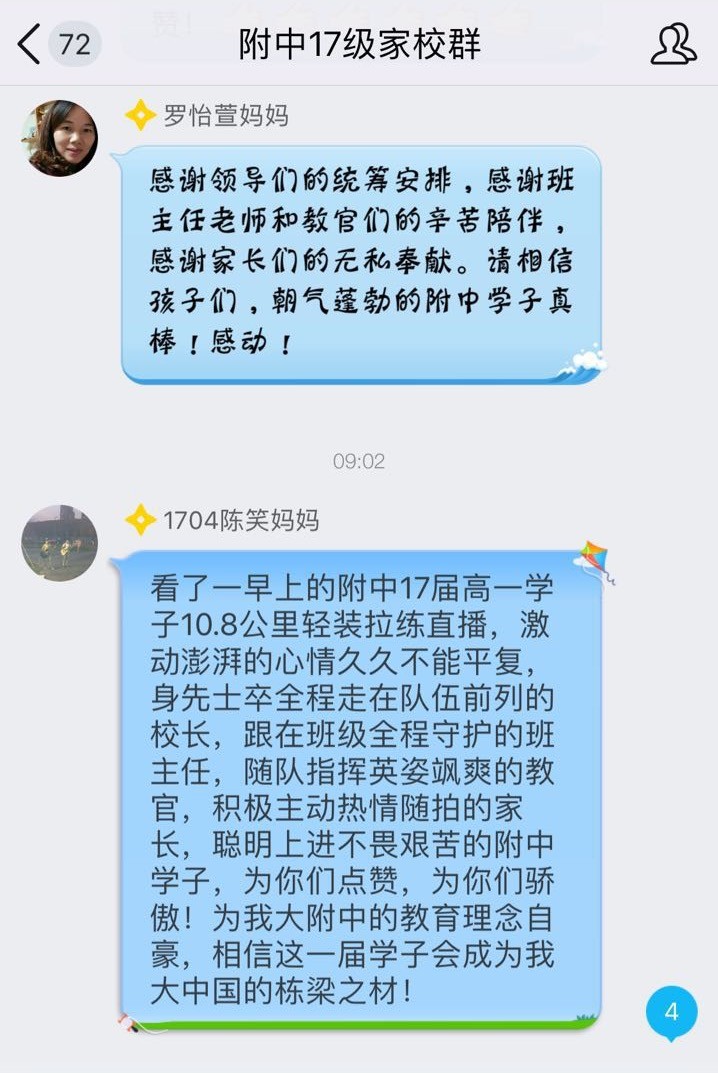The width and height of the screenshot is (718, 1073).
Task: Jump to the 4 new unread messages
Action: coord(671,1012)
